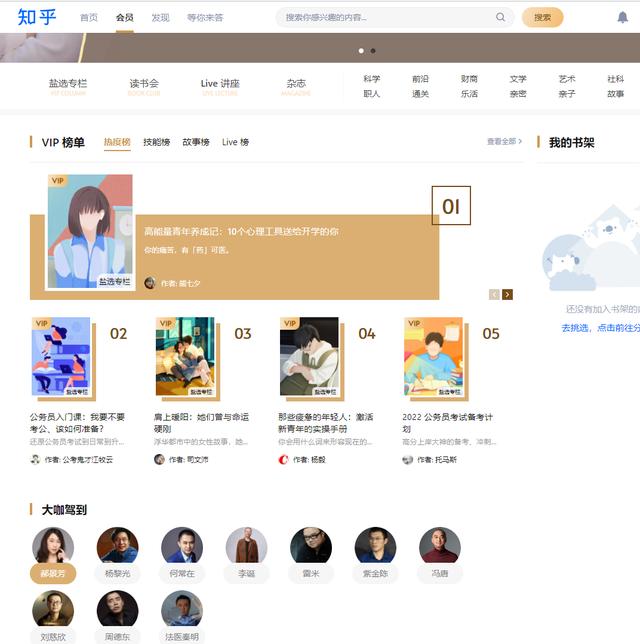
Task: Tap the 搜索 button
Action: pos(542,17)
